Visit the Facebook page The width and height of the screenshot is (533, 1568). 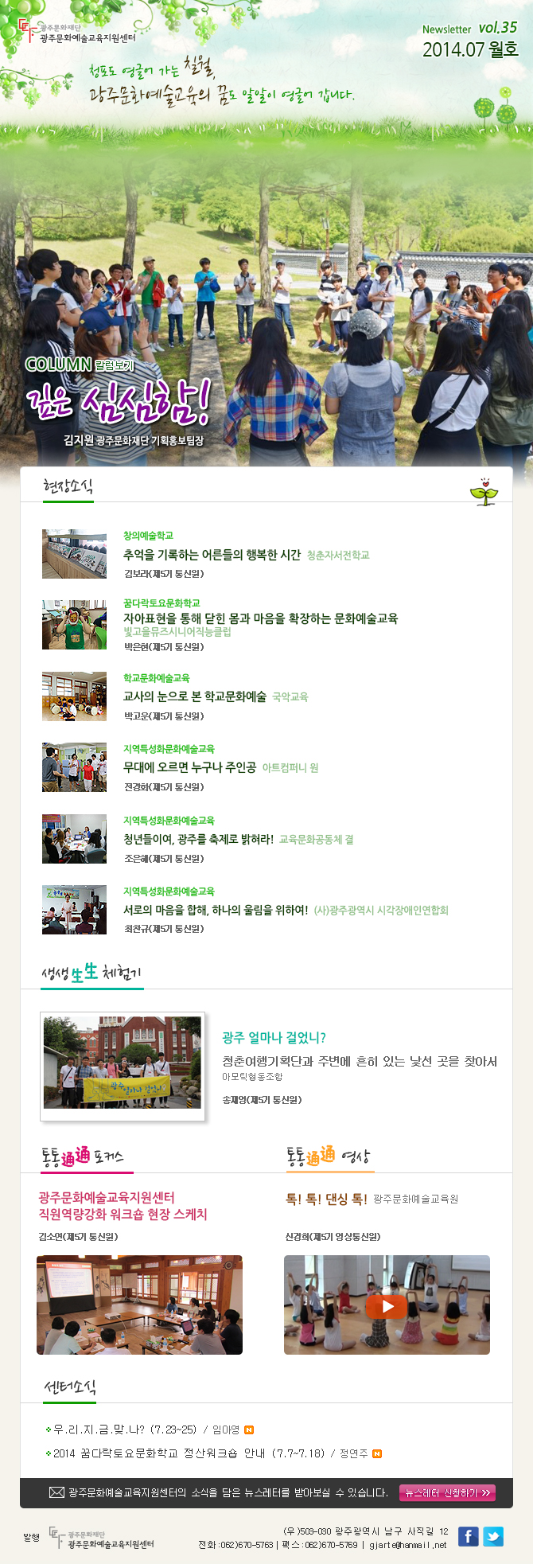pyautogui.click(x=469, y=1536)
